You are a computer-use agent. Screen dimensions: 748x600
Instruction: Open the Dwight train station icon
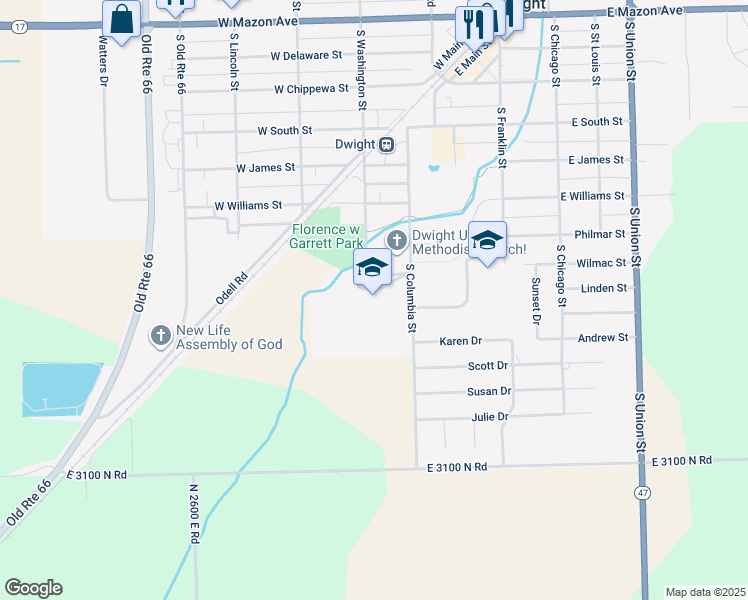pos(385,144)
